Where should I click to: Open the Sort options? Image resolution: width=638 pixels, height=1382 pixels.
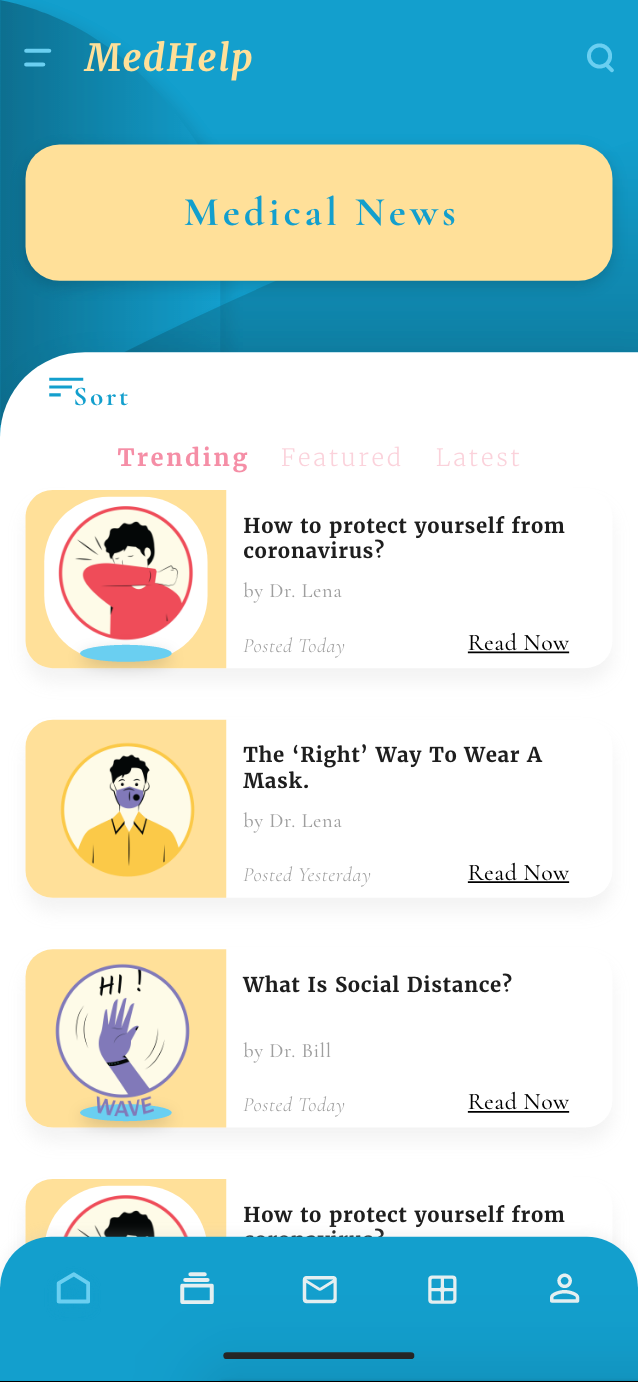pyautogui.click(x=88, y=393)
